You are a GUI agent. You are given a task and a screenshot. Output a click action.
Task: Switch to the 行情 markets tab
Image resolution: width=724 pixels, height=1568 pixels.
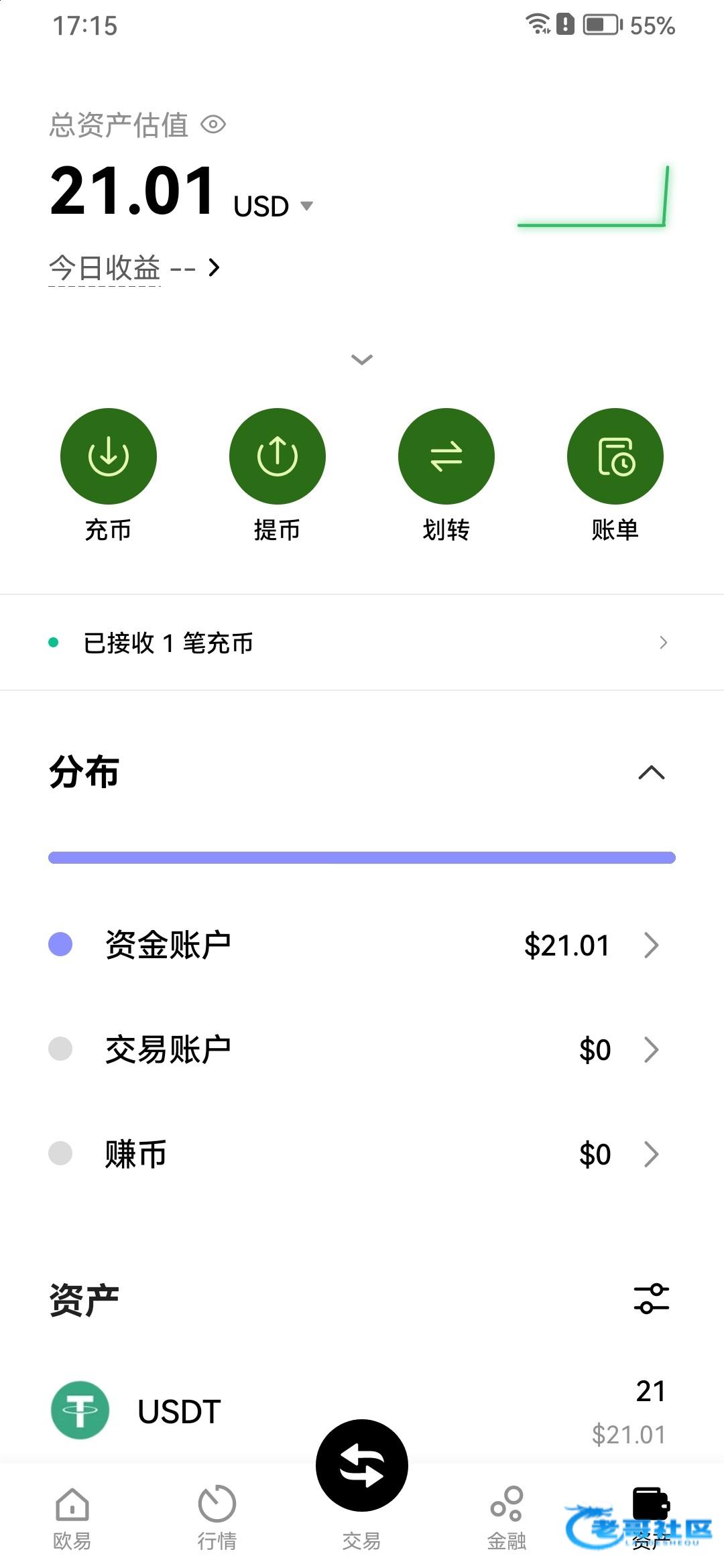point(217,1518)
